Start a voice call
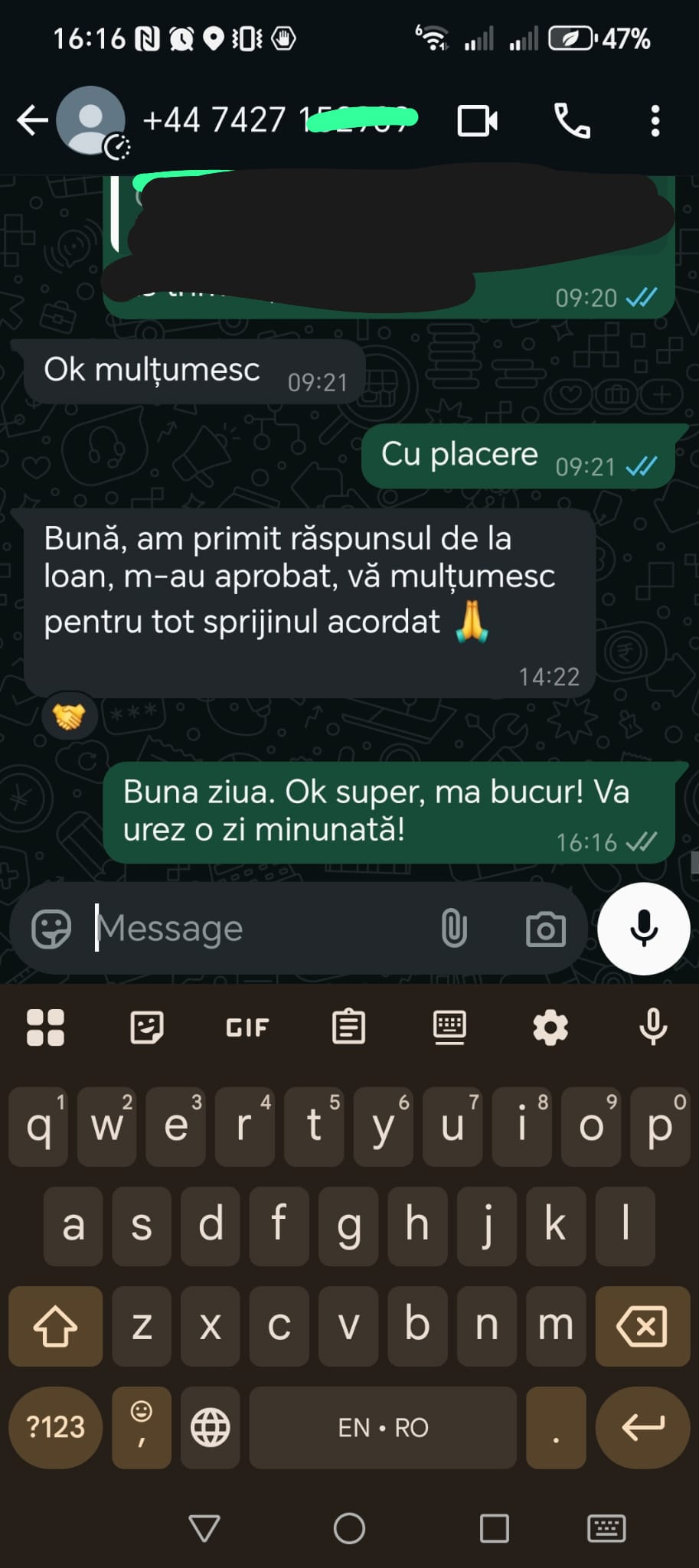This screenshot has height=1568, width=699. 572,121
